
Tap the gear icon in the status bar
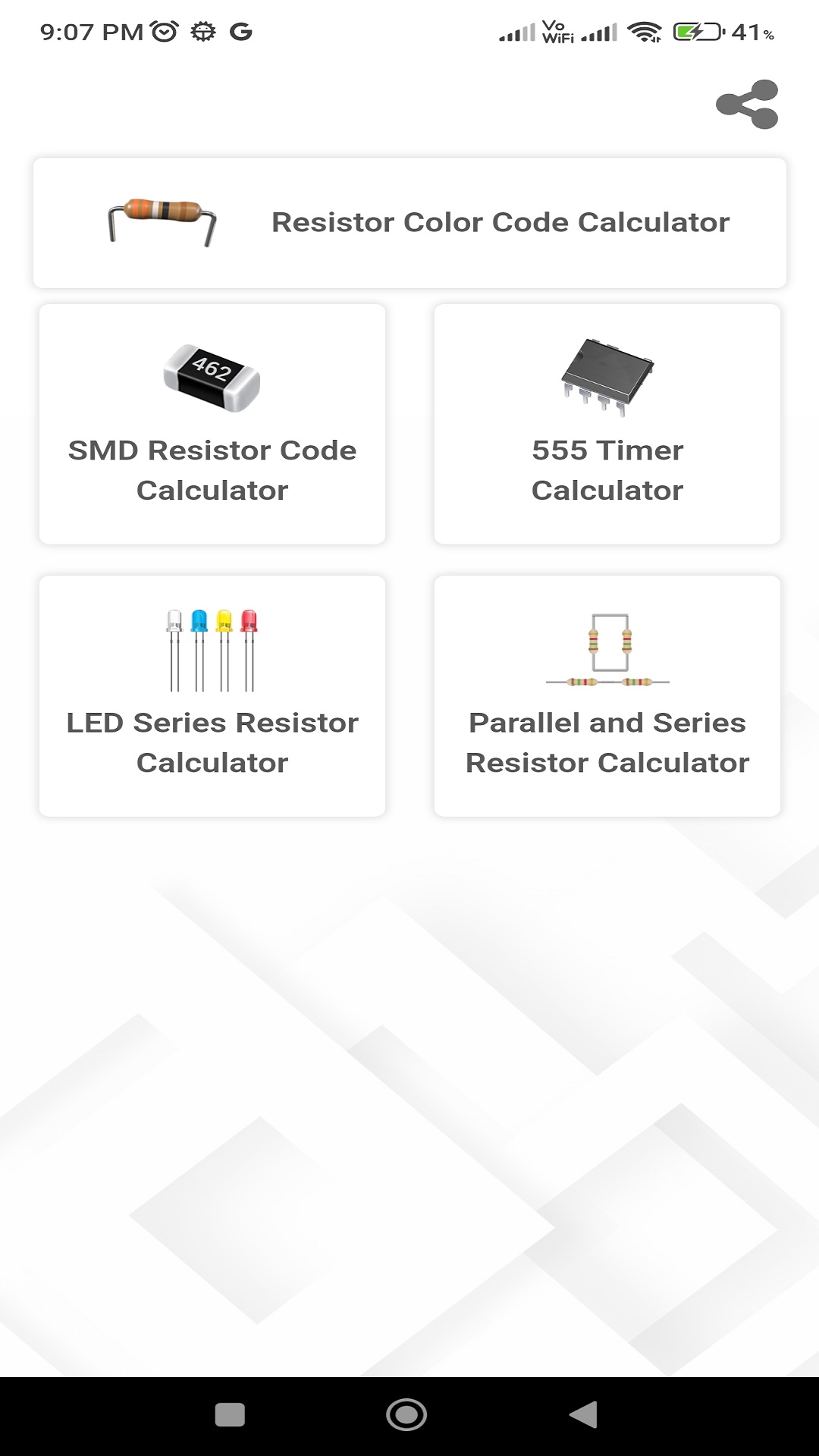pyautogui.click(x=205, y=30)
